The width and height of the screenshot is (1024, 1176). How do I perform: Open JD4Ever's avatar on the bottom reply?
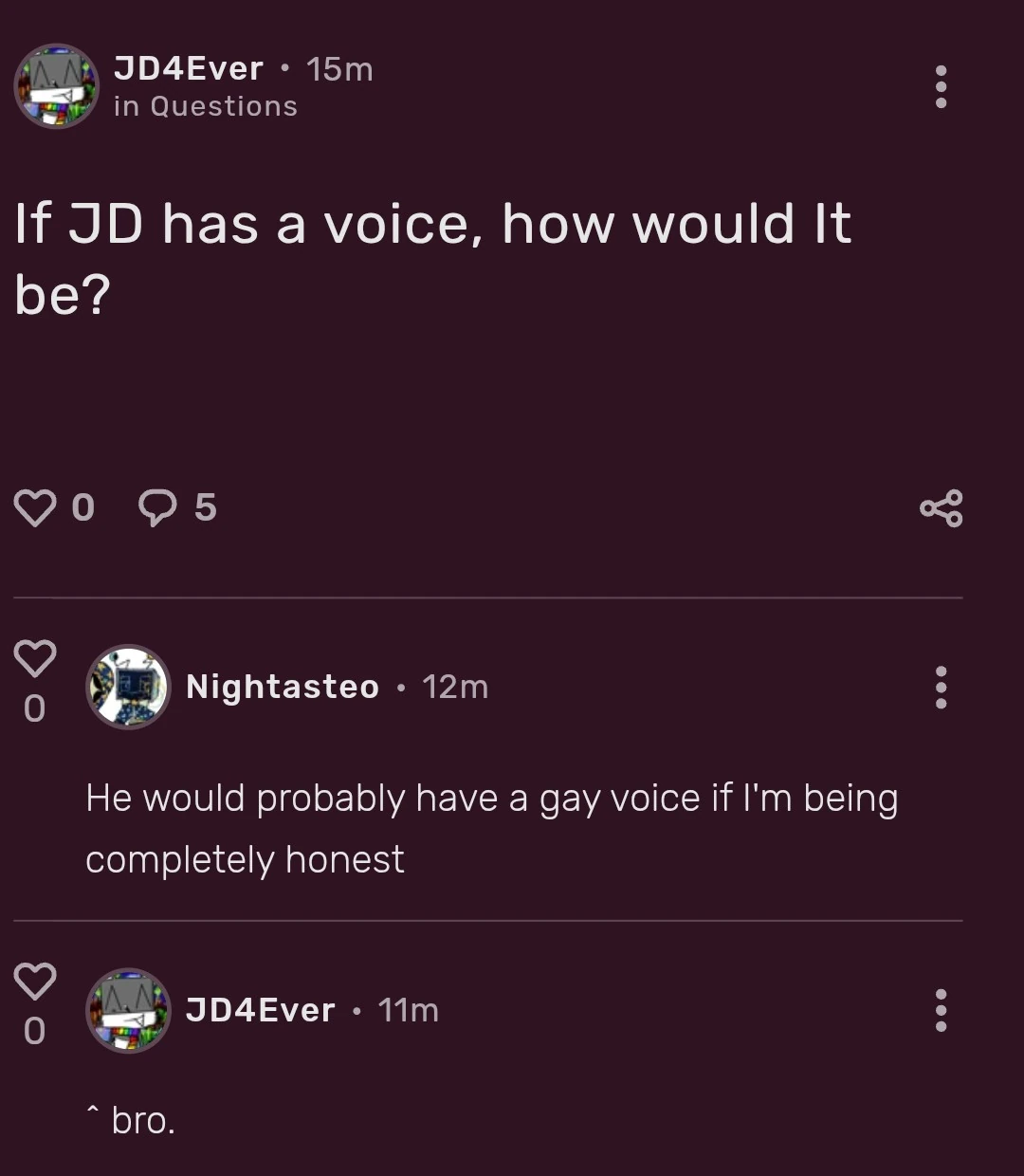(128, 1009)
